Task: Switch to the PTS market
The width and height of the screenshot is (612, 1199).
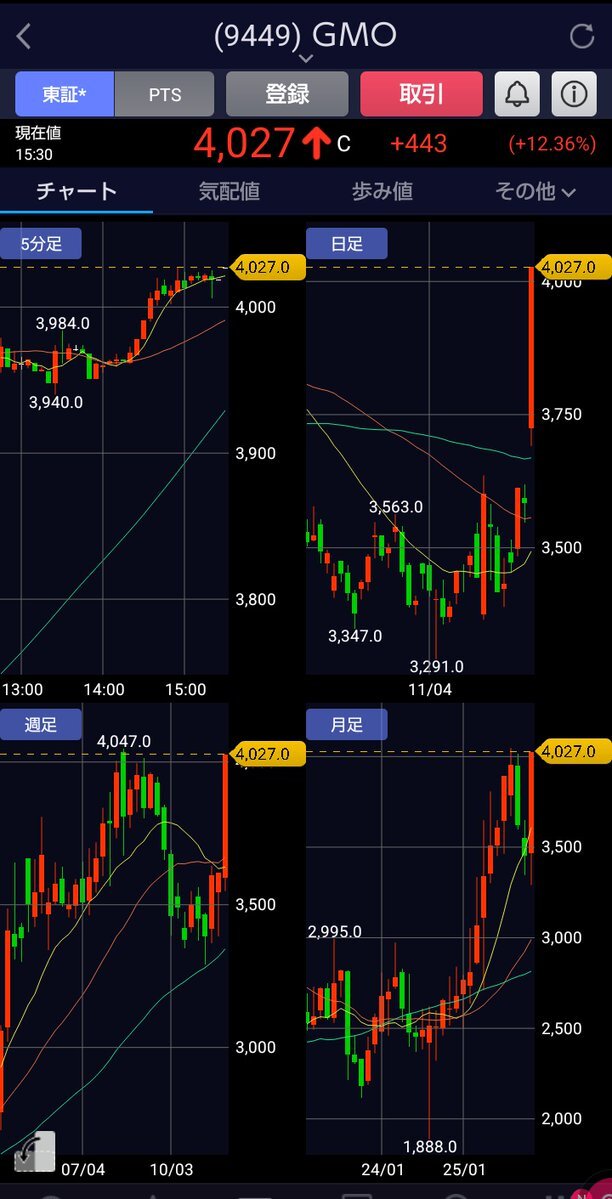Action: point(164,94)
